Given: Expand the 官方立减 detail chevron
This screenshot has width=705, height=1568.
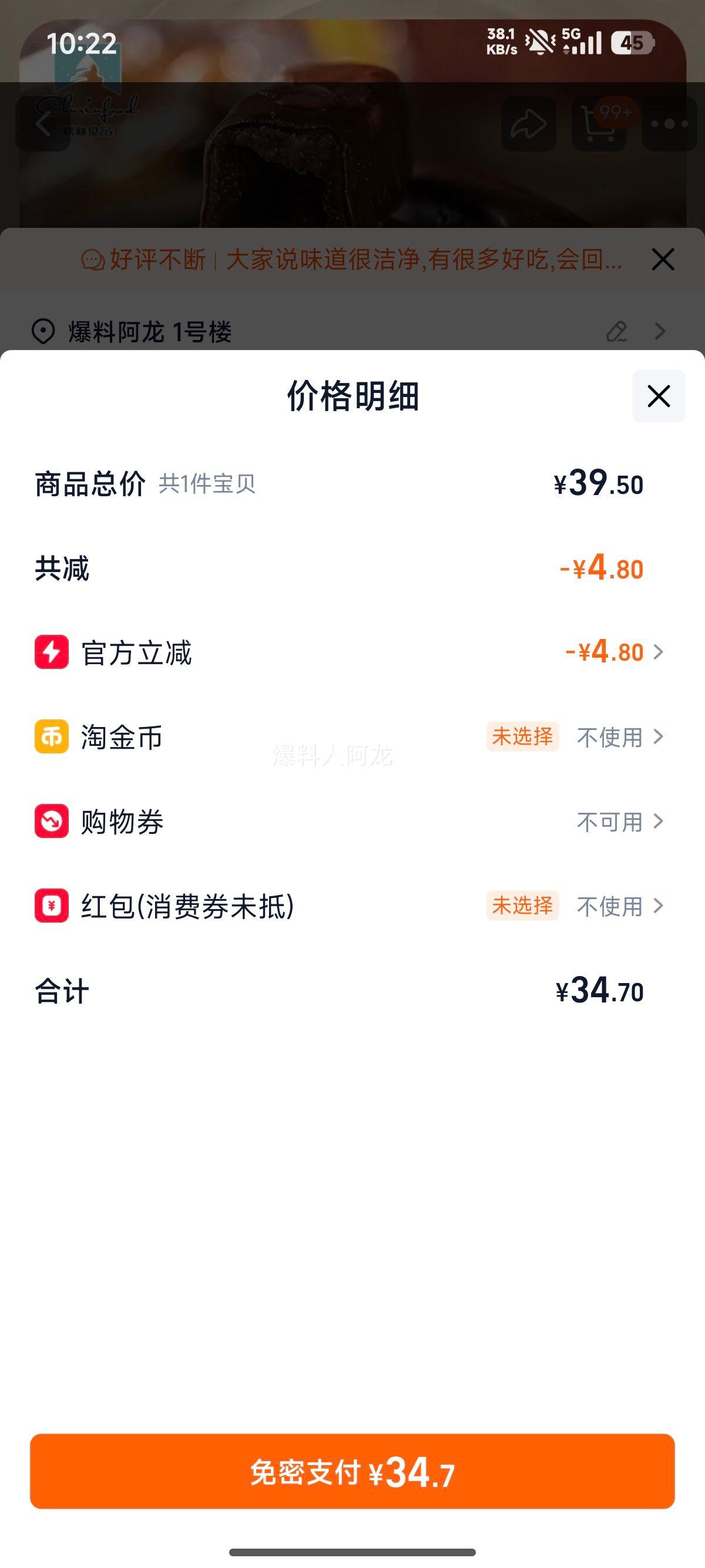Looking at the screenshot, I should pos(659,652).
